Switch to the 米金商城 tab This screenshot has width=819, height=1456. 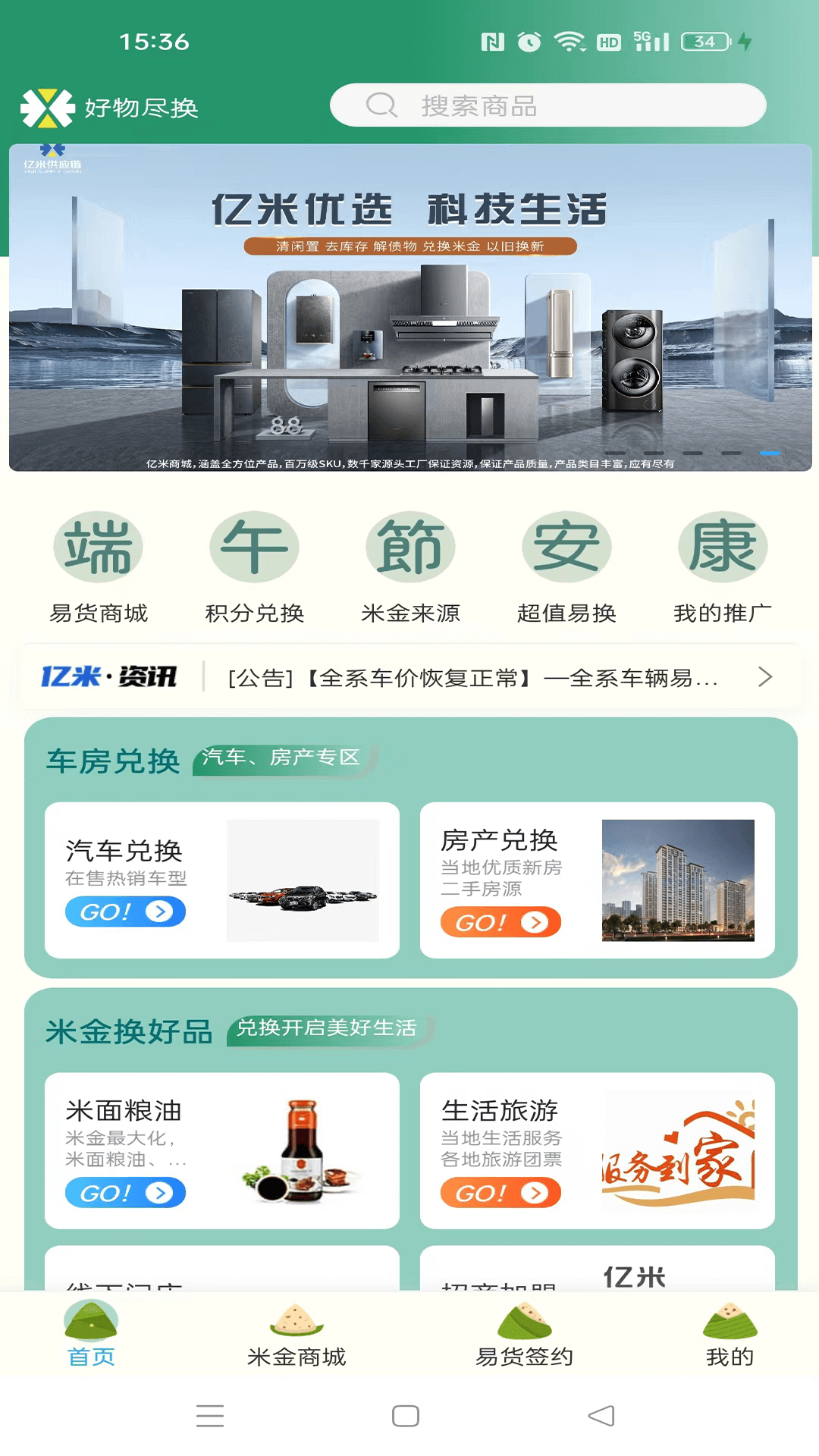(x=297, y=1335)
